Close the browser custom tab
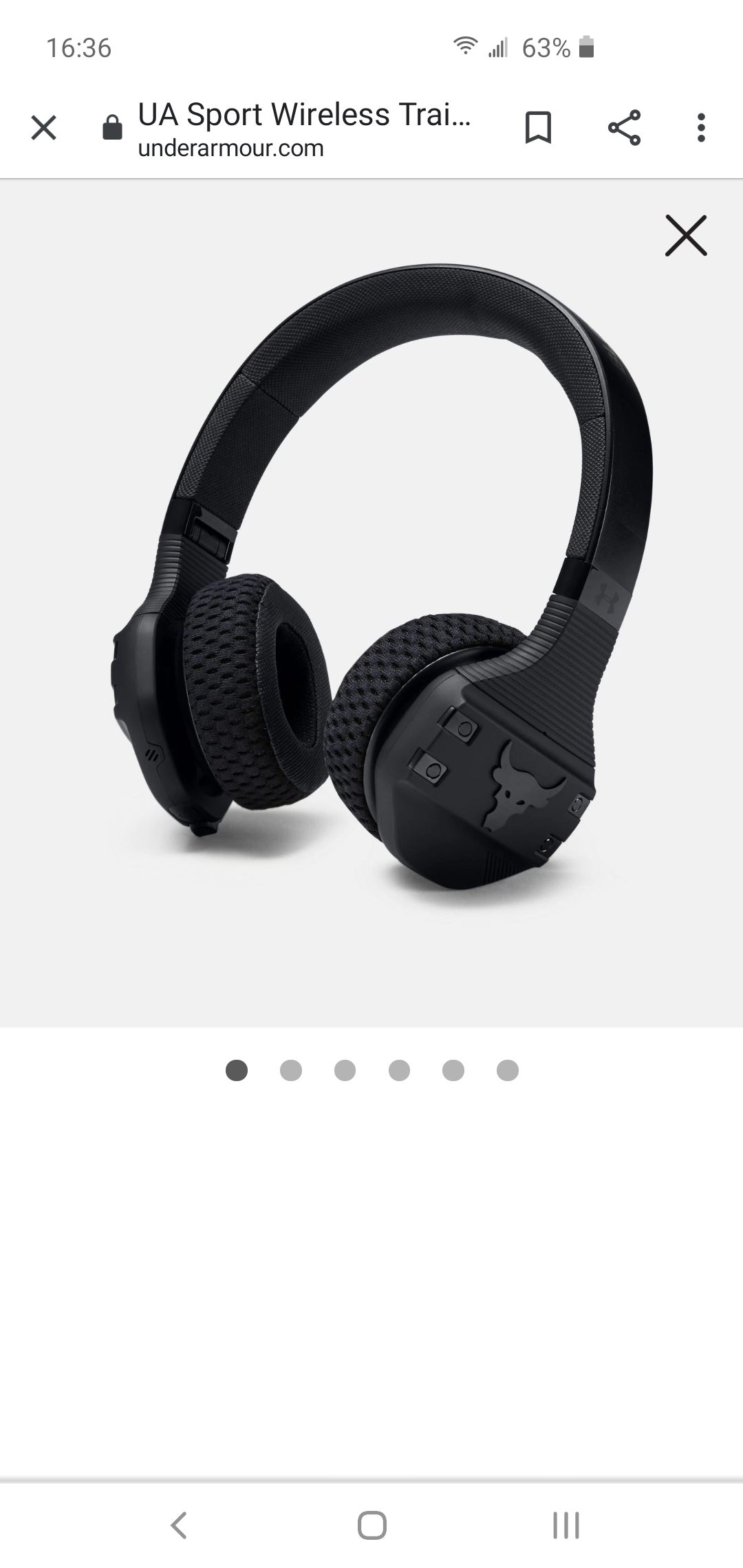 pos(43,128)
